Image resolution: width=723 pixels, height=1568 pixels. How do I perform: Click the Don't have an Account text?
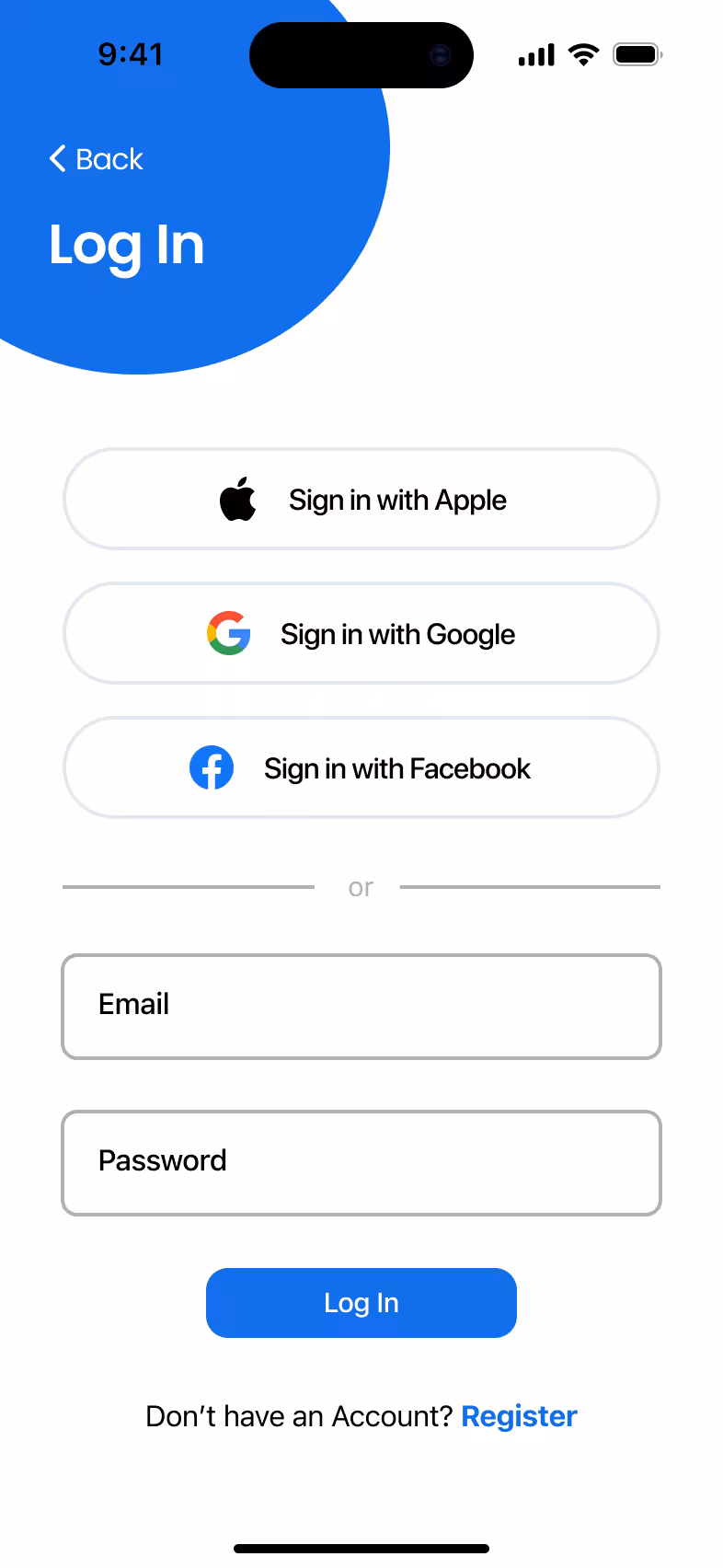tap(298, 1416)
